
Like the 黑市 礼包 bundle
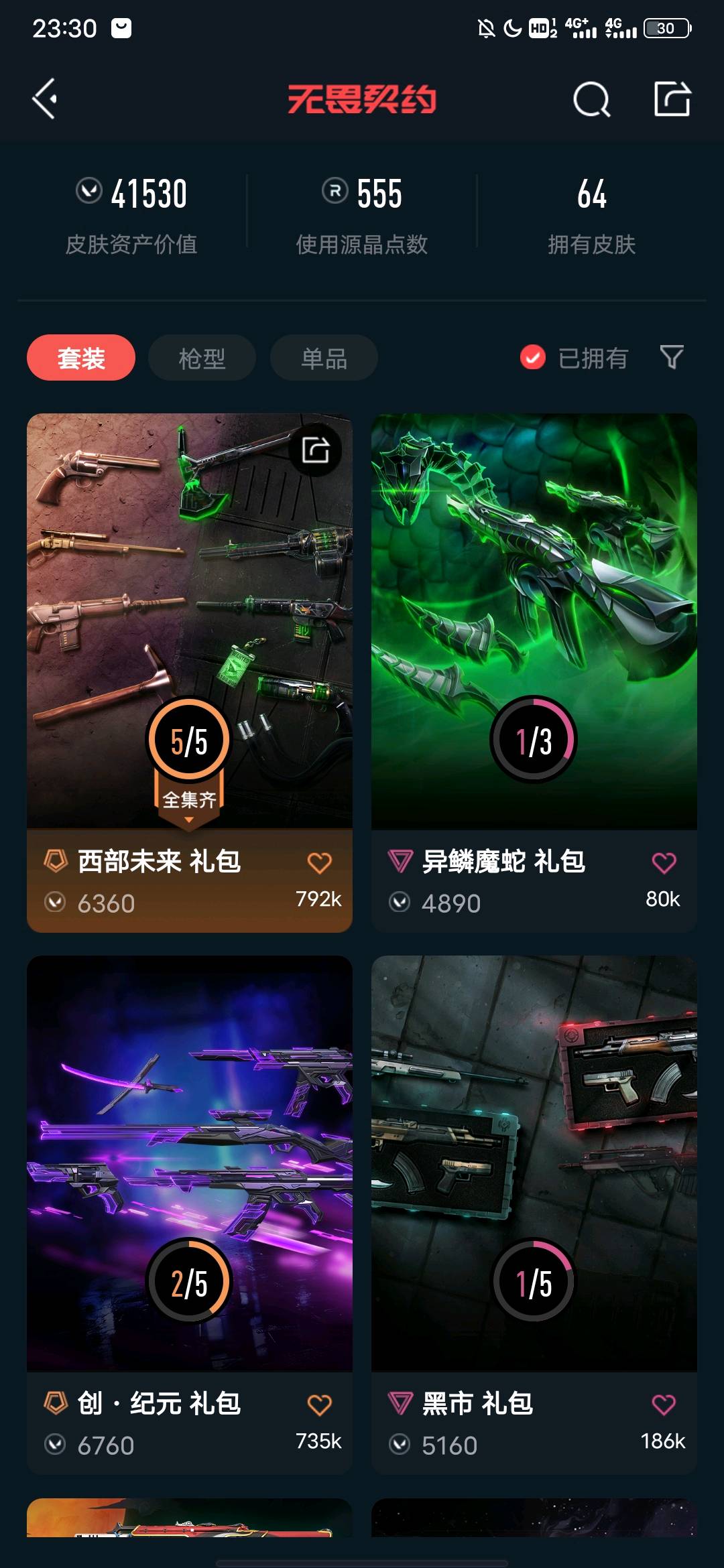[664, 1404]
